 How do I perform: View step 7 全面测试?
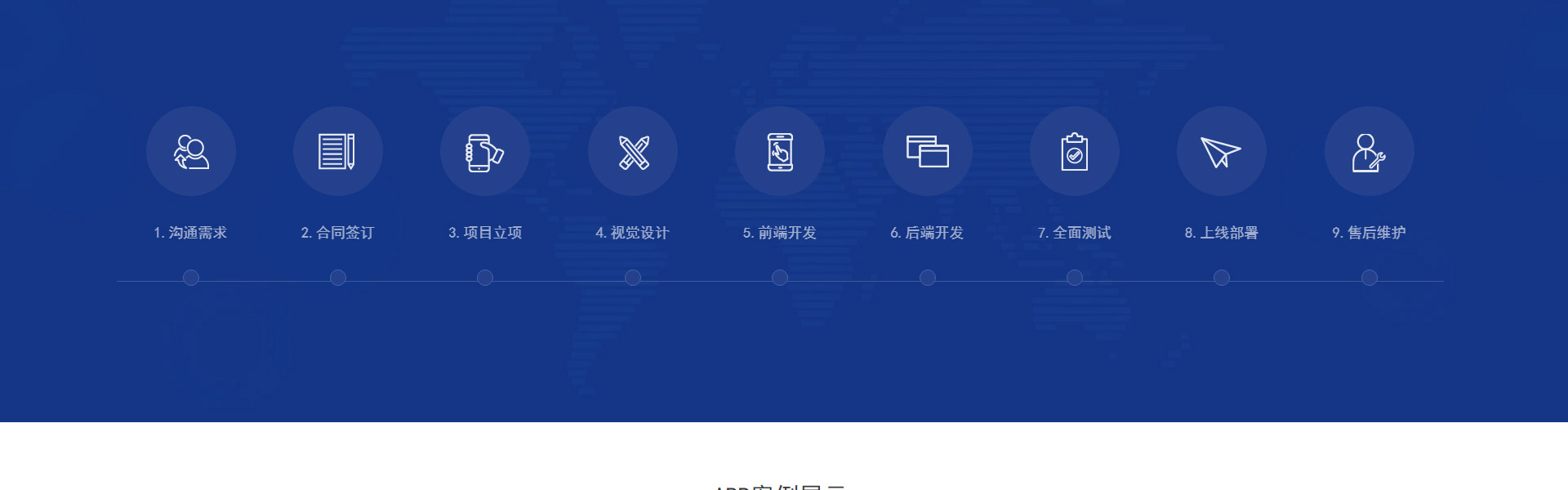coord(1075,152)
